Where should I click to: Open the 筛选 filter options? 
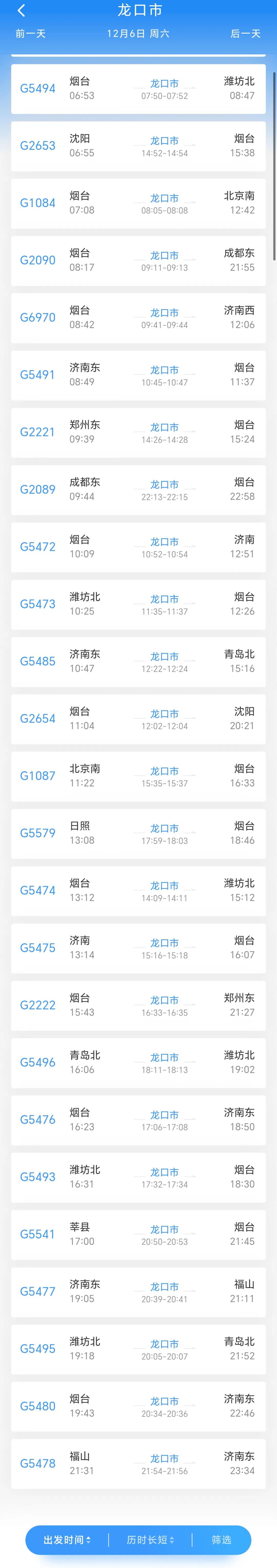221,1539
